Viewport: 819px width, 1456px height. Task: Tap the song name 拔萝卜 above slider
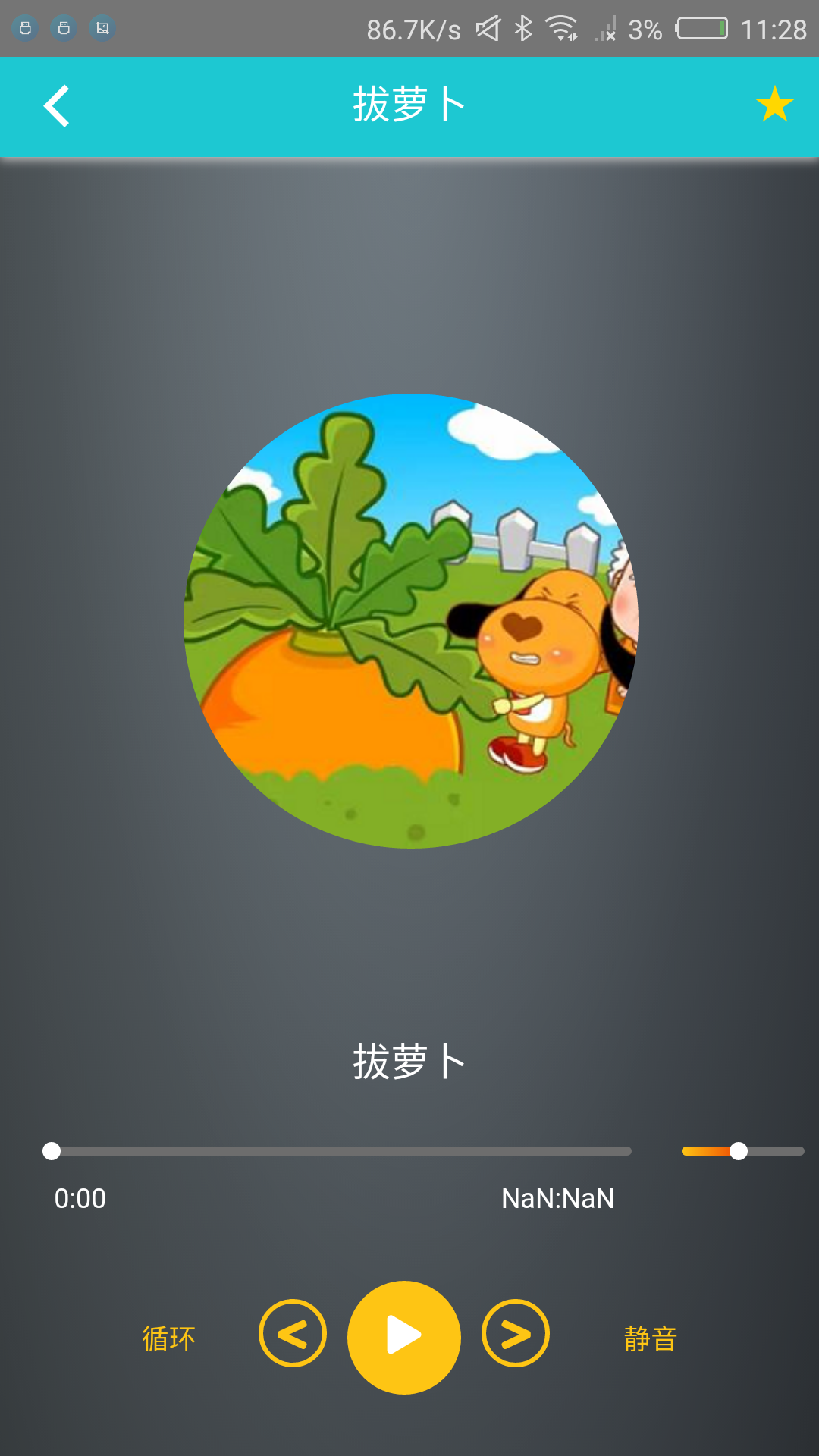409,1062
